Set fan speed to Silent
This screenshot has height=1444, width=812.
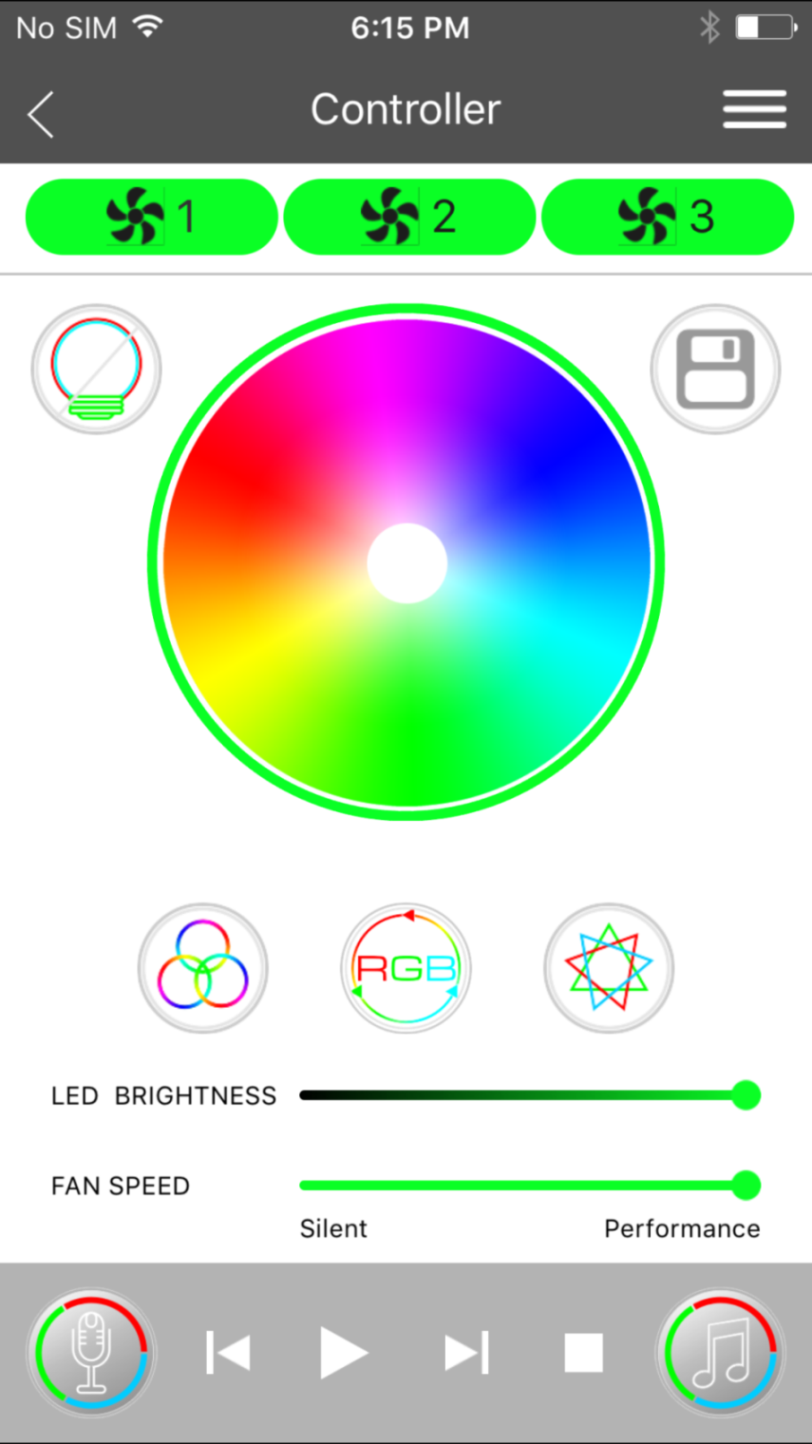[x=305, y=1185]
